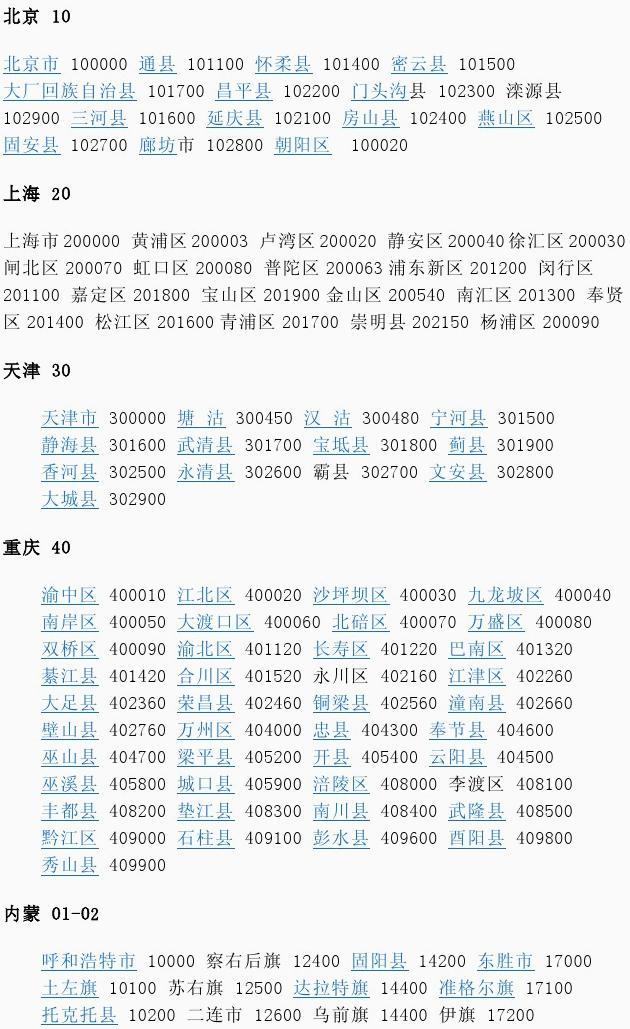Open the 渝中区 link
This screenshot has height=1029, width=630.
(x=70, y=595)
